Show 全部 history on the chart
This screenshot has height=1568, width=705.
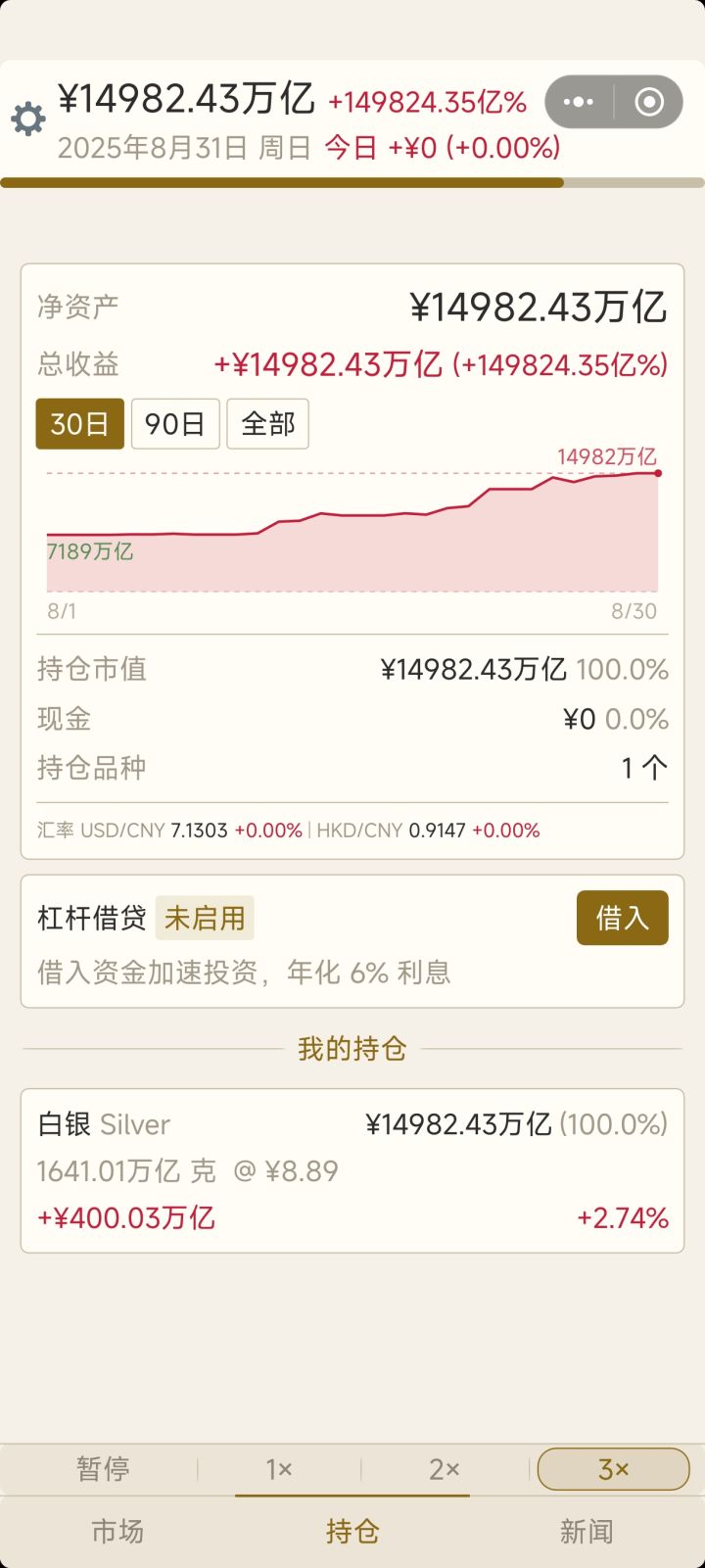[x=267, y=424]
